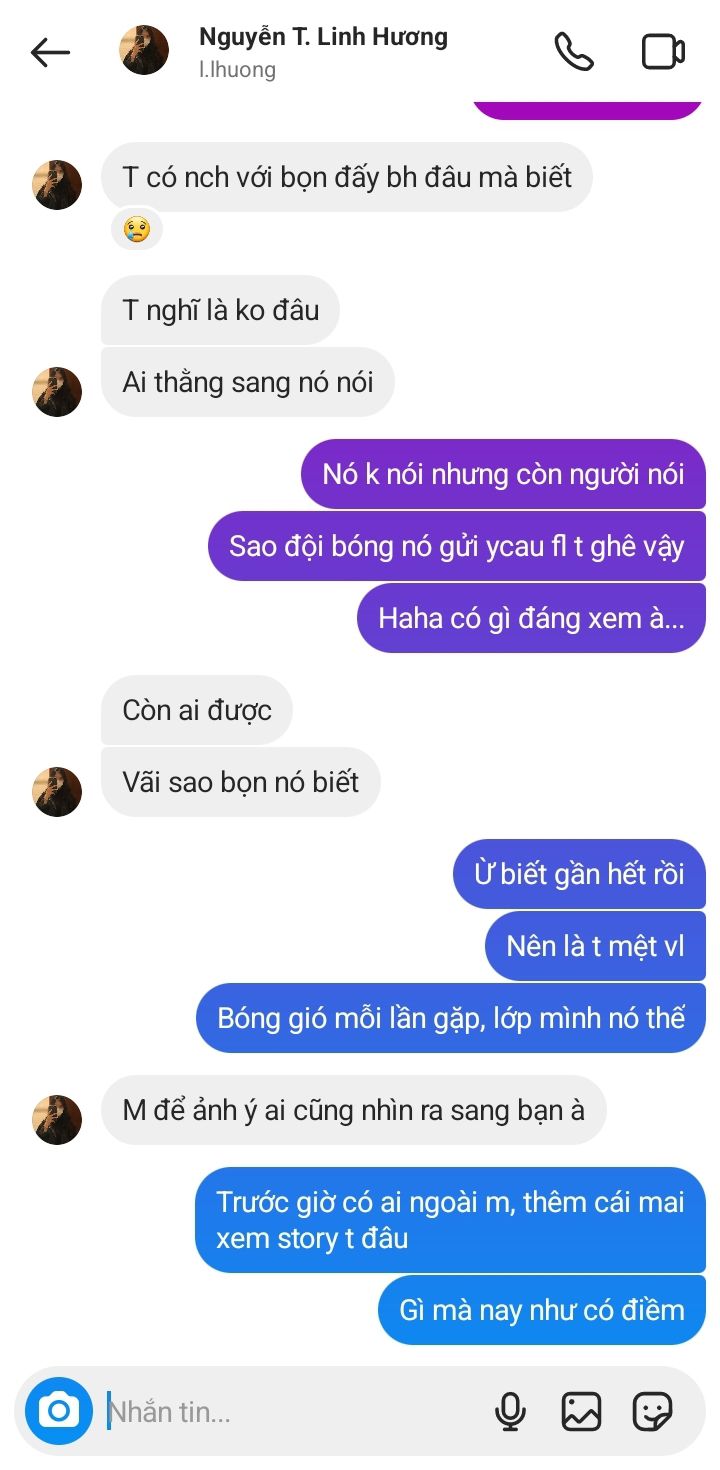Open the camera from message bar
This screenshot has height=1470, width=720.
coord(59,1411)
